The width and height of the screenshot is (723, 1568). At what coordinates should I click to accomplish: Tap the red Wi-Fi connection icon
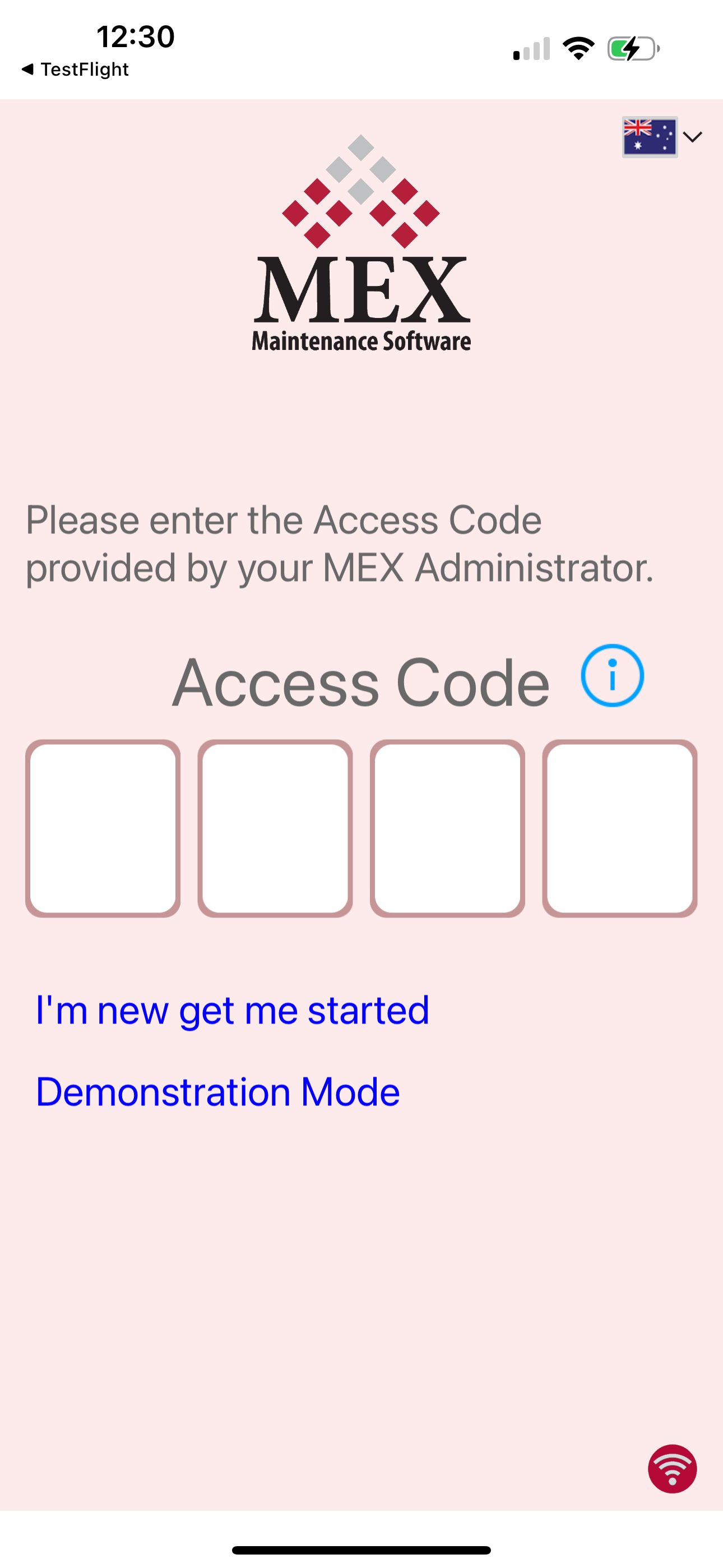click(x=672, y=1469)
